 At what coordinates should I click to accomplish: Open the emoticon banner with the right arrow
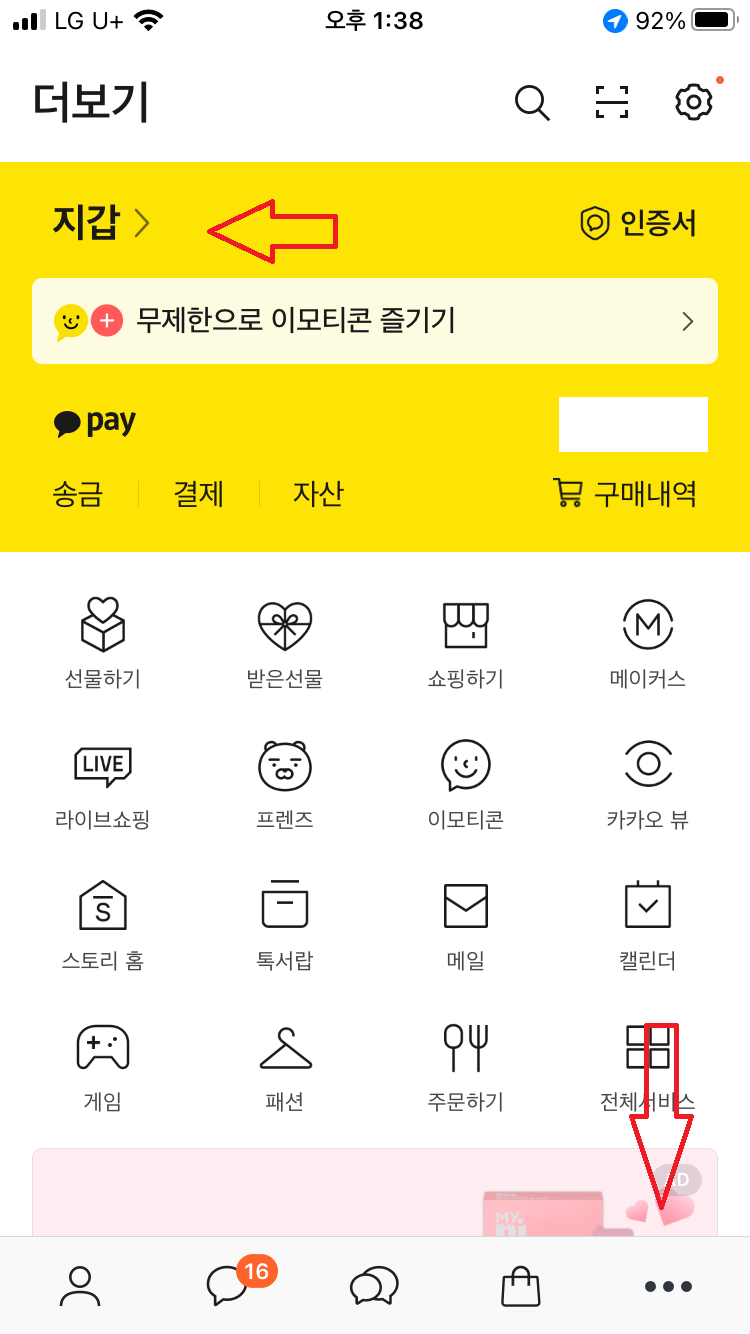tap(686, 321)
